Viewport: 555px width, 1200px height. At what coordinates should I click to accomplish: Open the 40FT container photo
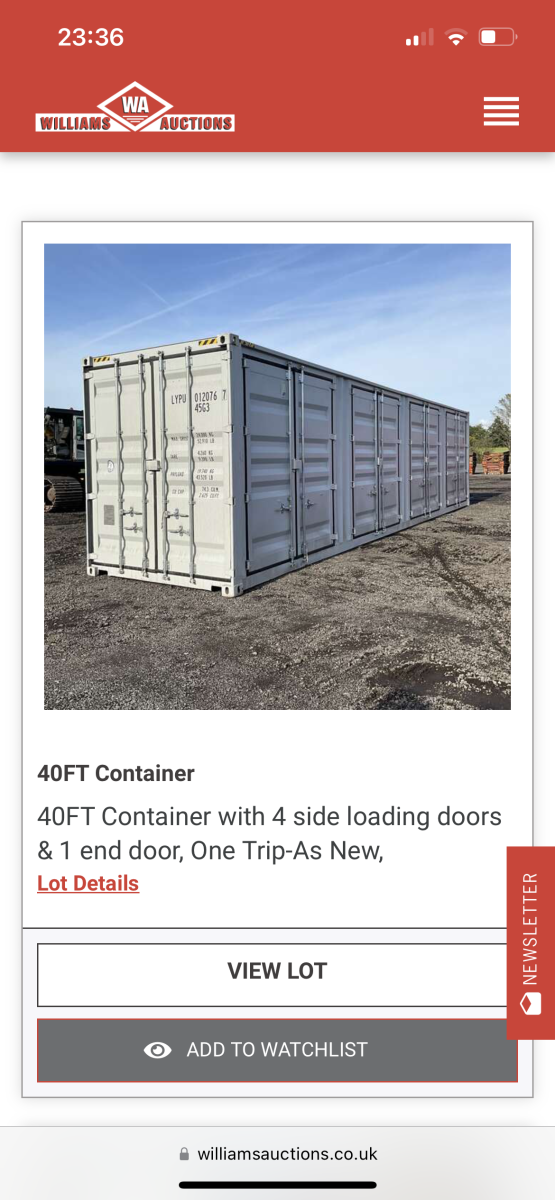[x=277, y=477]
